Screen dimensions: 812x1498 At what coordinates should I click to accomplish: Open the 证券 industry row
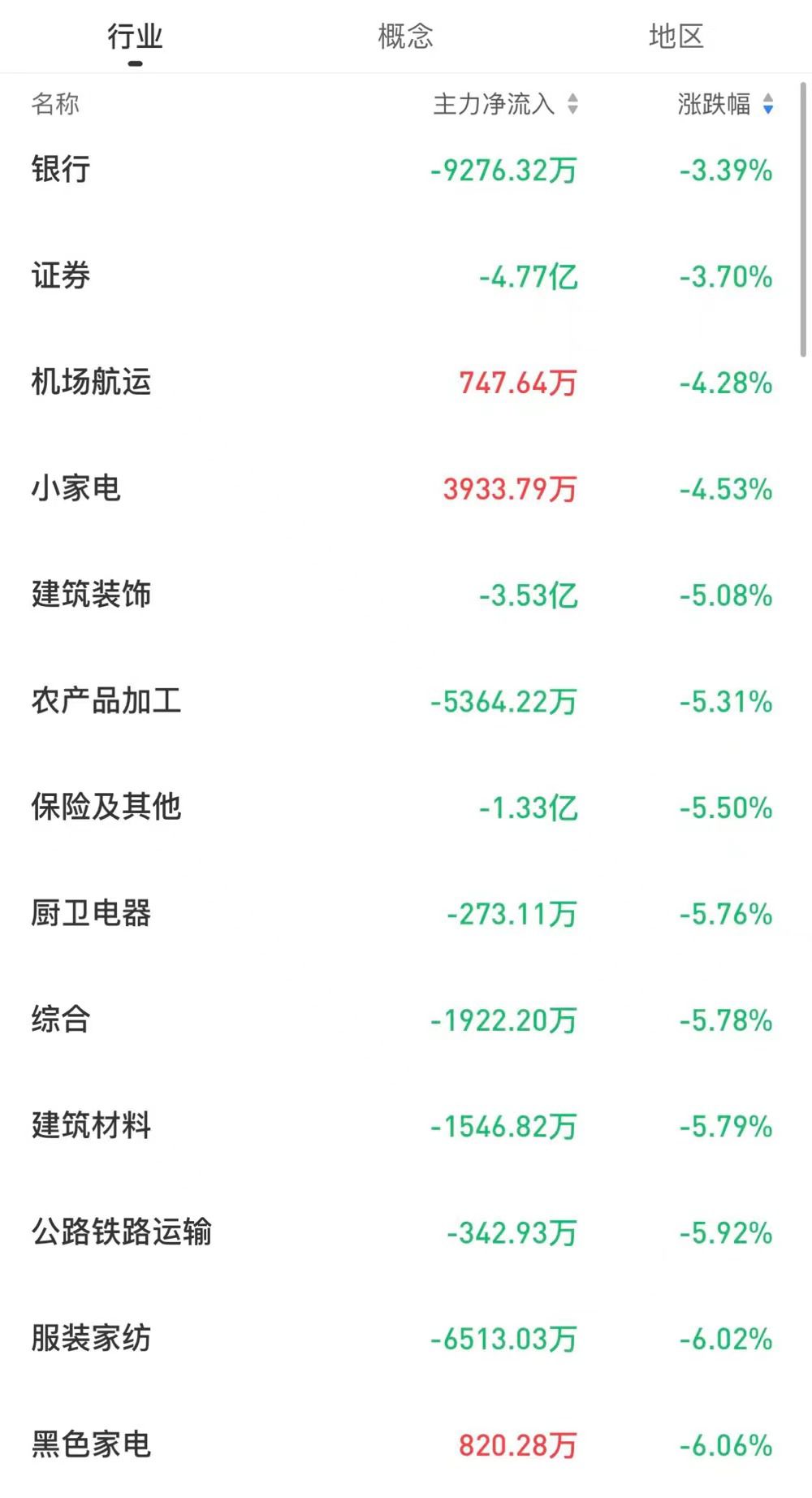pyautogui.click(x=402, y=276)
